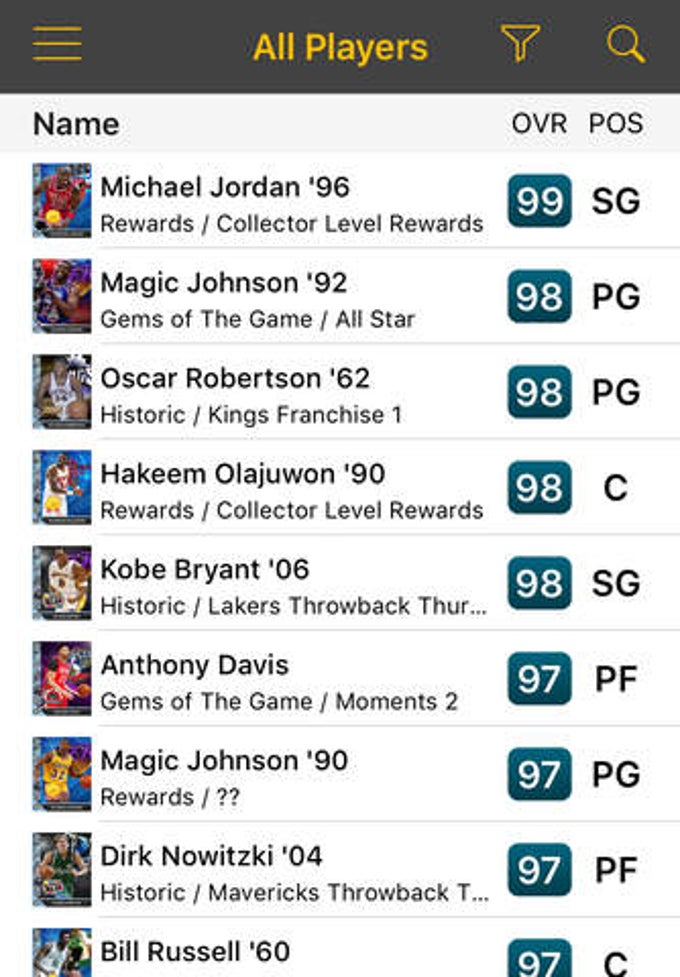Open the player filter options
The image size is (680, 977).
click(x=520, y=44)
